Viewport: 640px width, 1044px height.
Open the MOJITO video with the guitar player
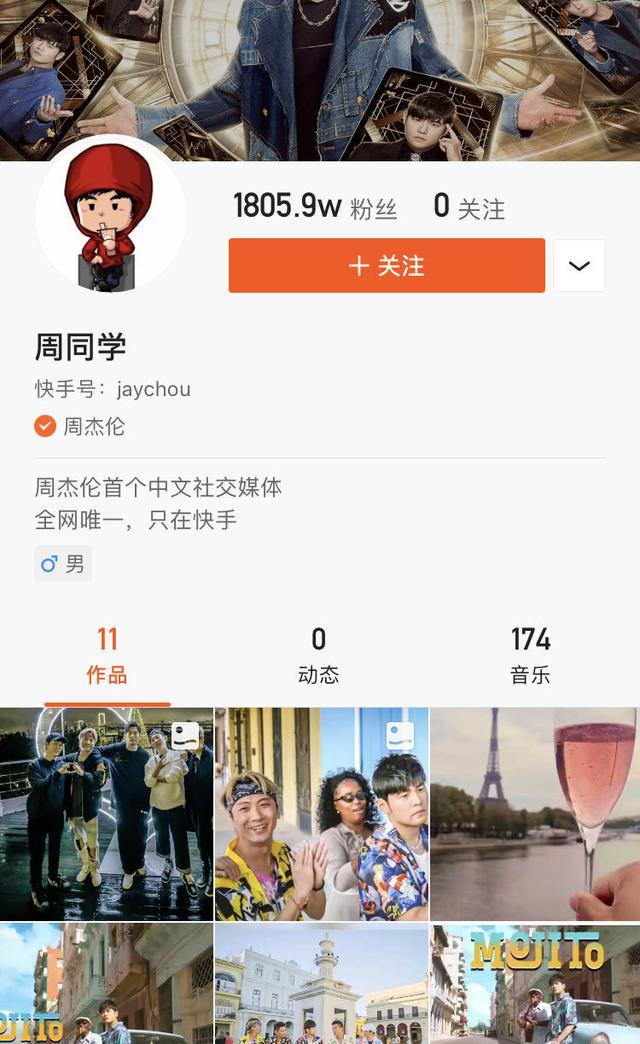[x=535, y=983]
